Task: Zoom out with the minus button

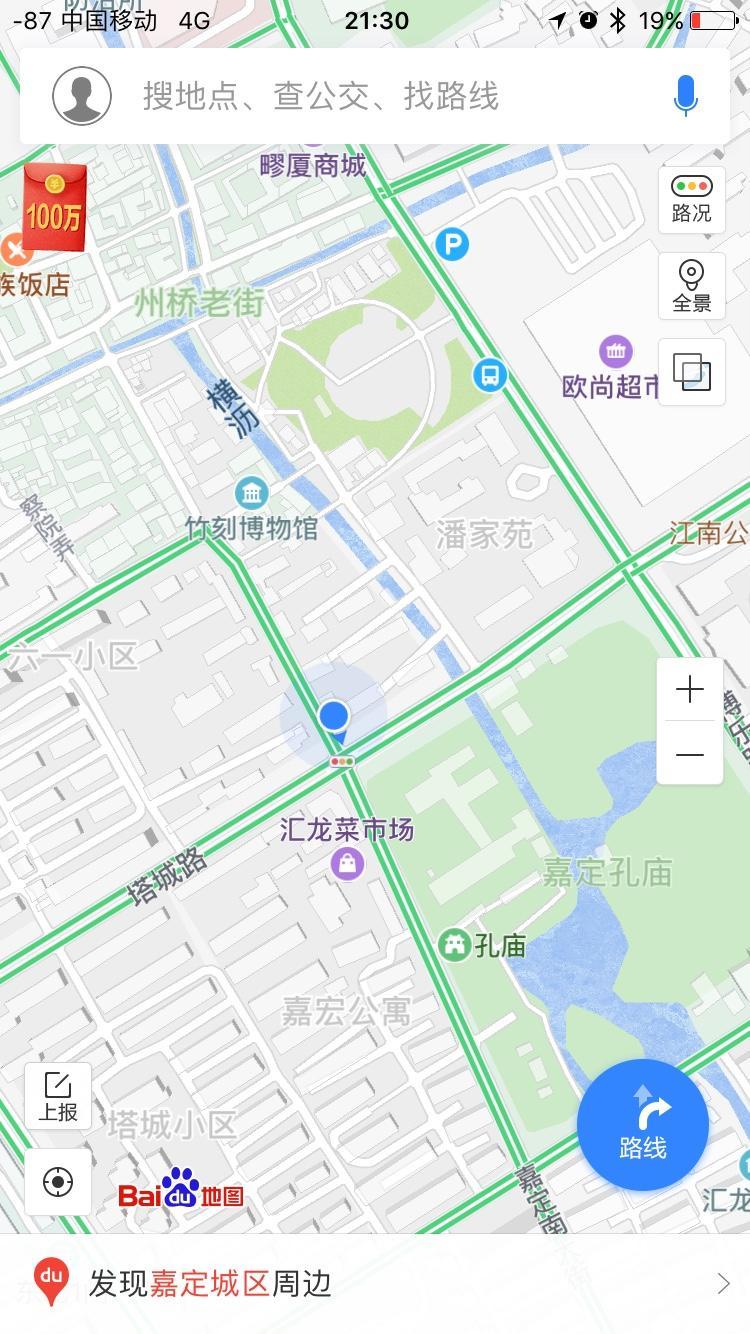Action: click(x=690, y=754)
